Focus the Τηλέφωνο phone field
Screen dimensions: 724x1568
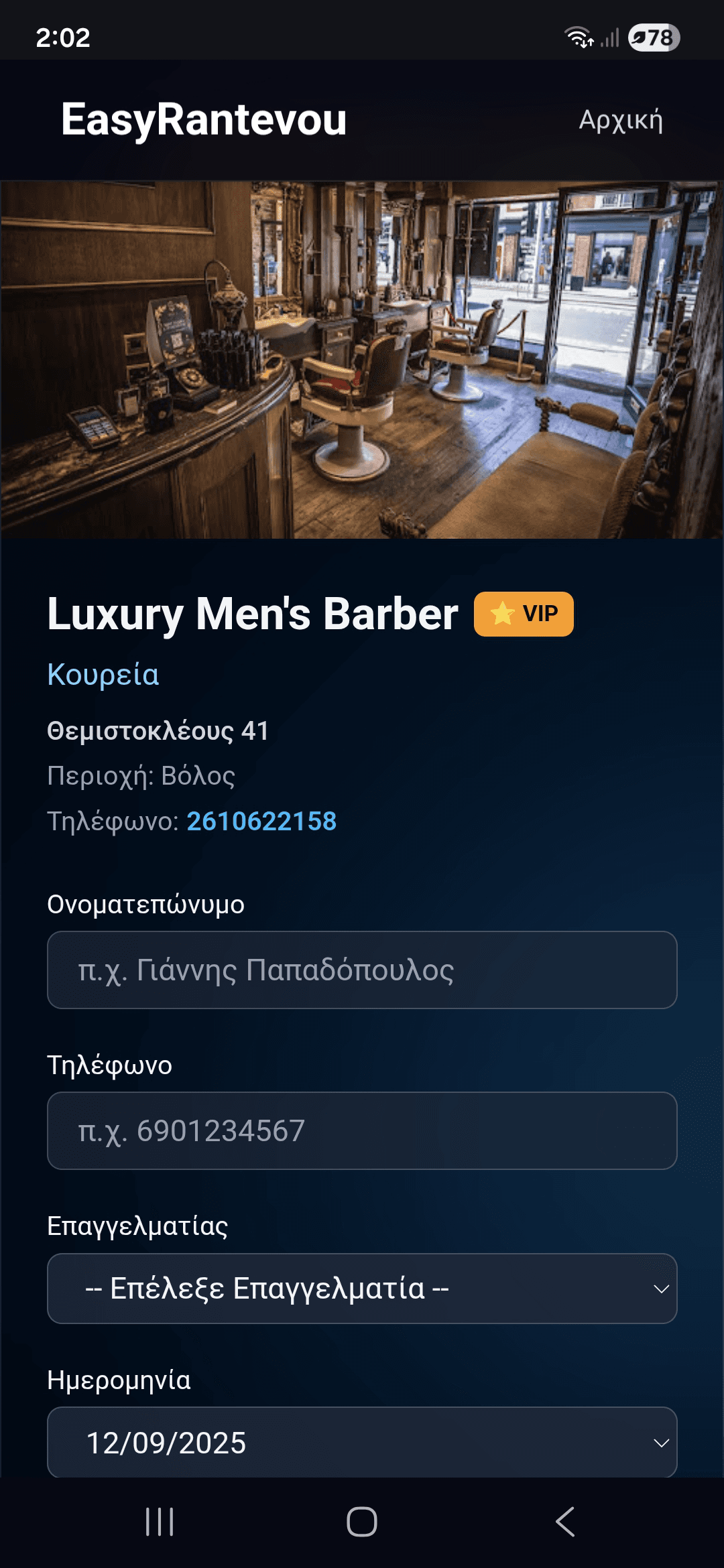point(362,1131)
